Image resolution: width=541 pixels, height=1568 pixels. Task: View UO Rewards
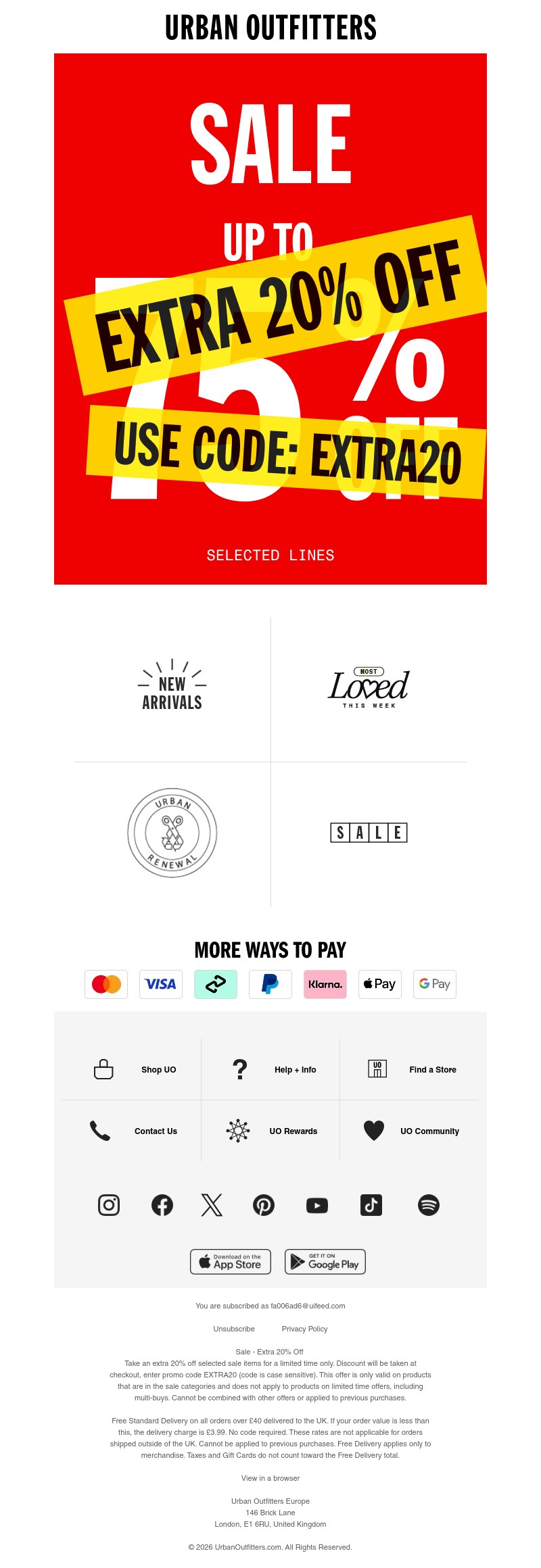pyautogui.click(x=293, y=1131)
